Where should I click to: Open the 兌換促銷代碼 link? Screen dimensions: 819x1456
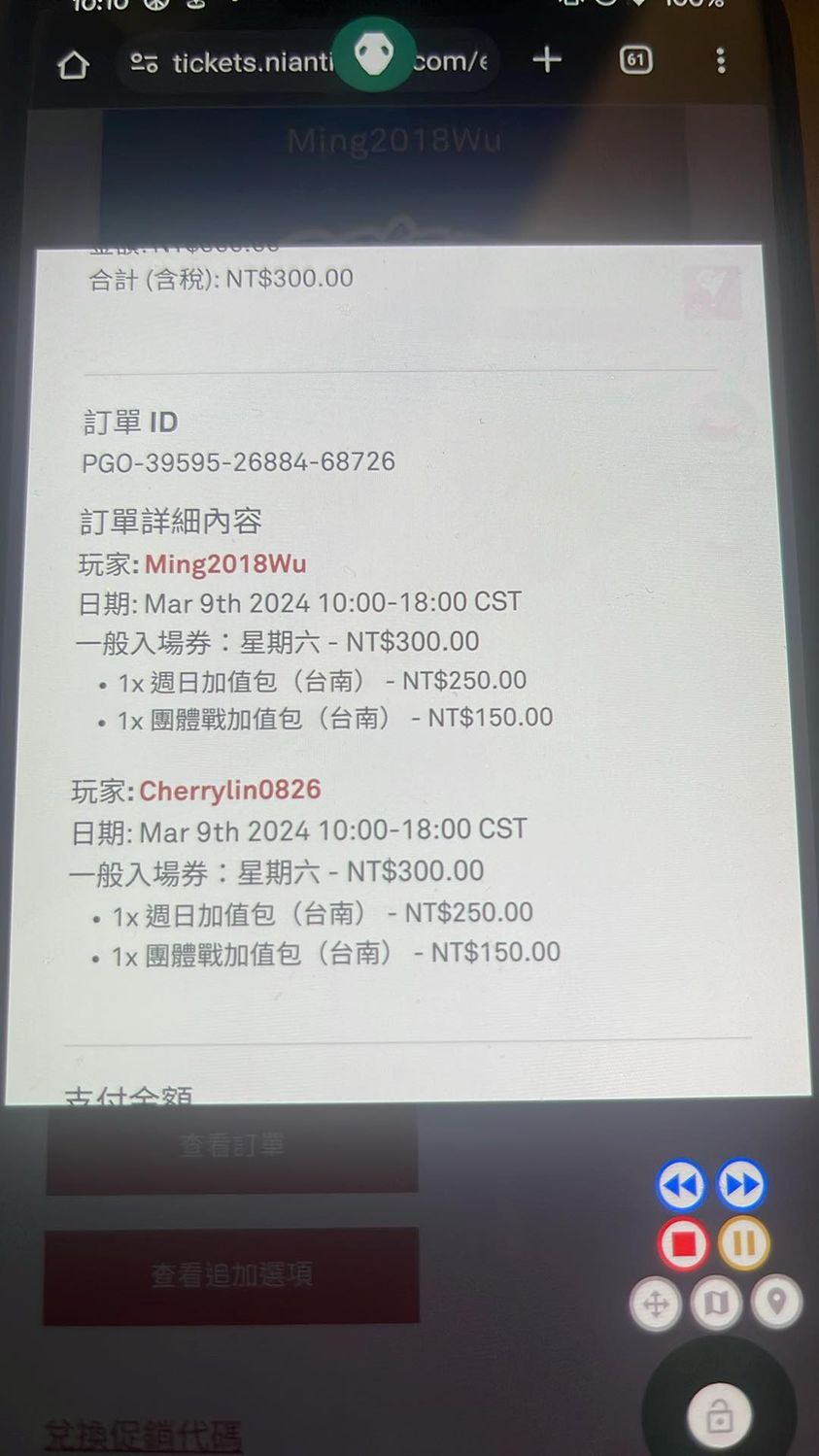point(144,1435)
